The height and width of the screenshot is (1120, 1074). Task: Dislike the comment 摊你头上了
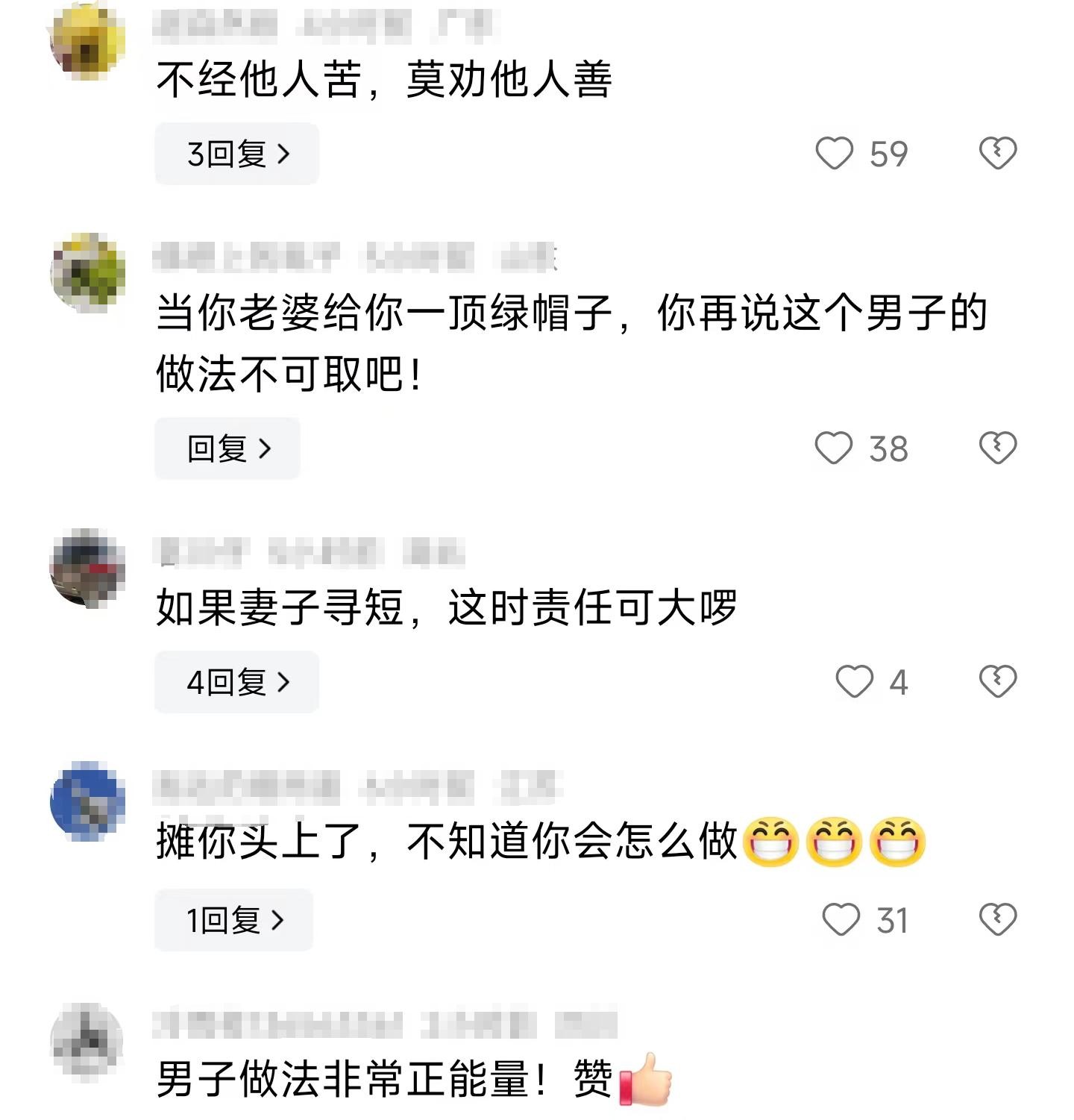click(997, 919)
